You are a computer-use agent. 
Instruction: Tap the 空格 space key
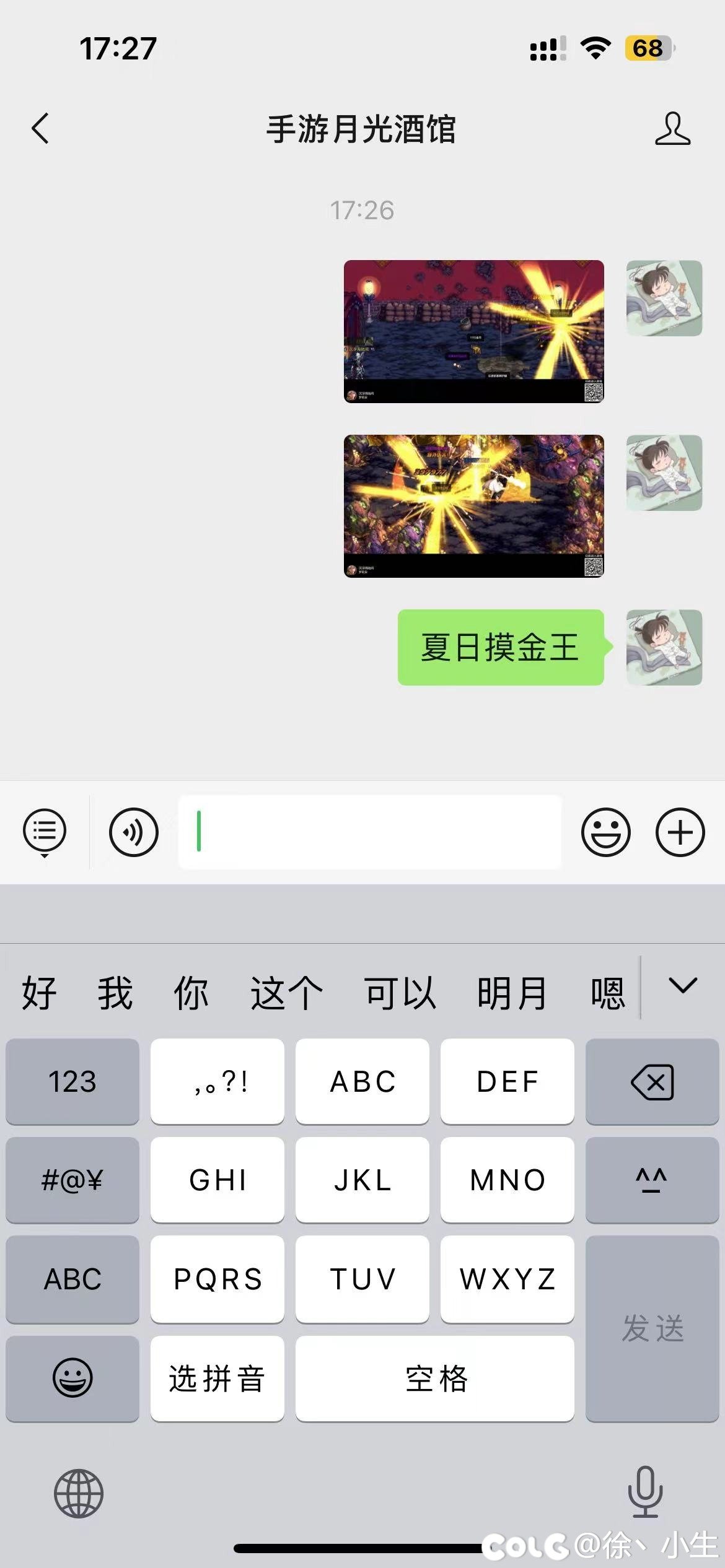(x=435, y=1379)
